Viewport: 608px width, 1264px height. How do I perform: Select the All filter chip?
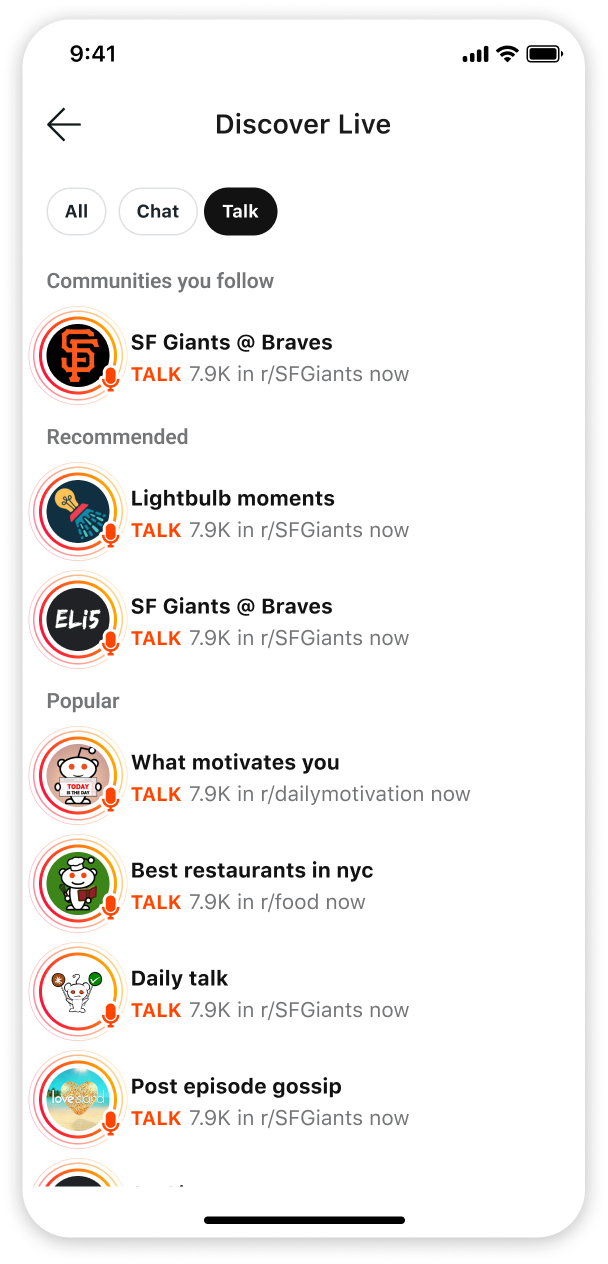[x=76, y=212]
